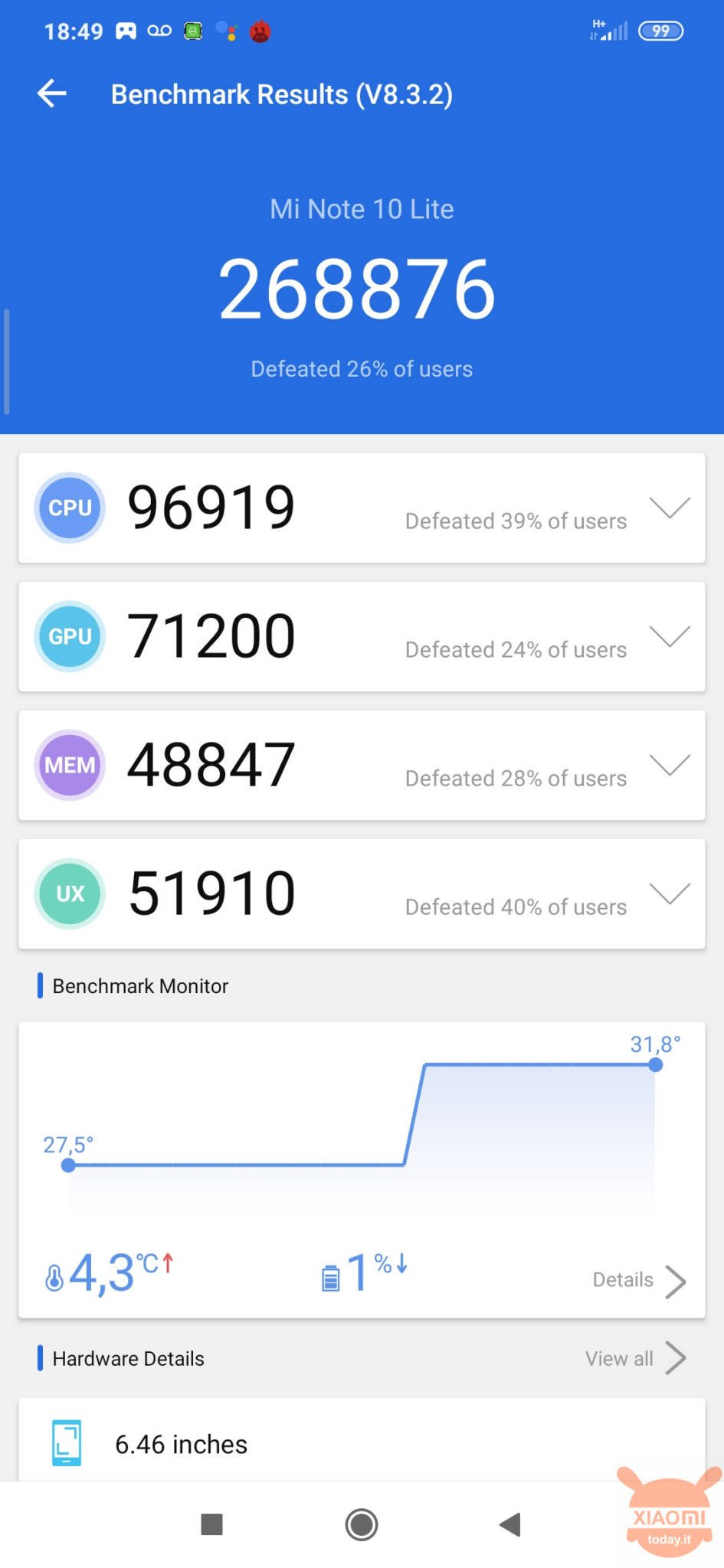Viewport: 724px width, 1568px height.
Task: Expand the MEM score section
Action: (669, 765)
